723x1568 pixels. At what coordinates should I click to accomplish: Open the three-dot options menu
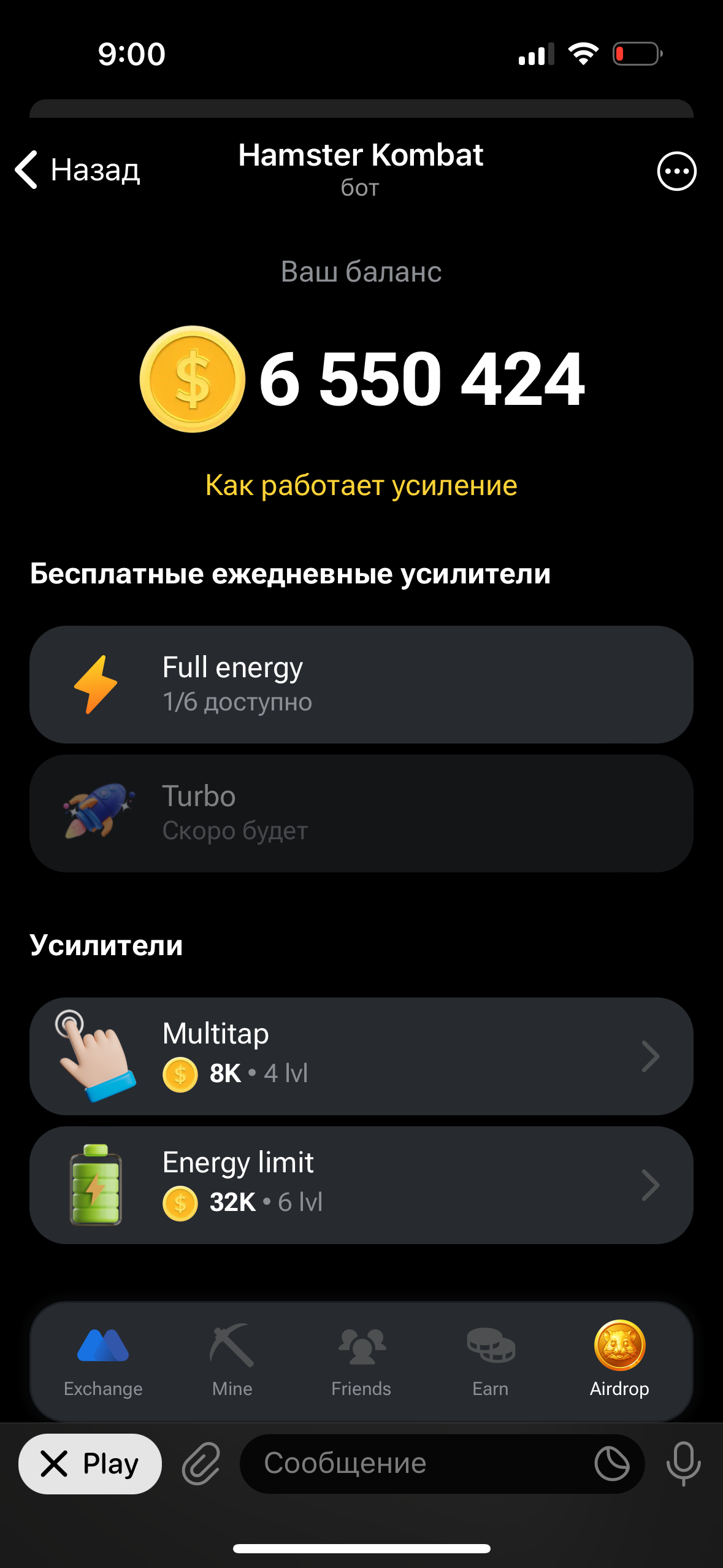click(x=676, y=171)
